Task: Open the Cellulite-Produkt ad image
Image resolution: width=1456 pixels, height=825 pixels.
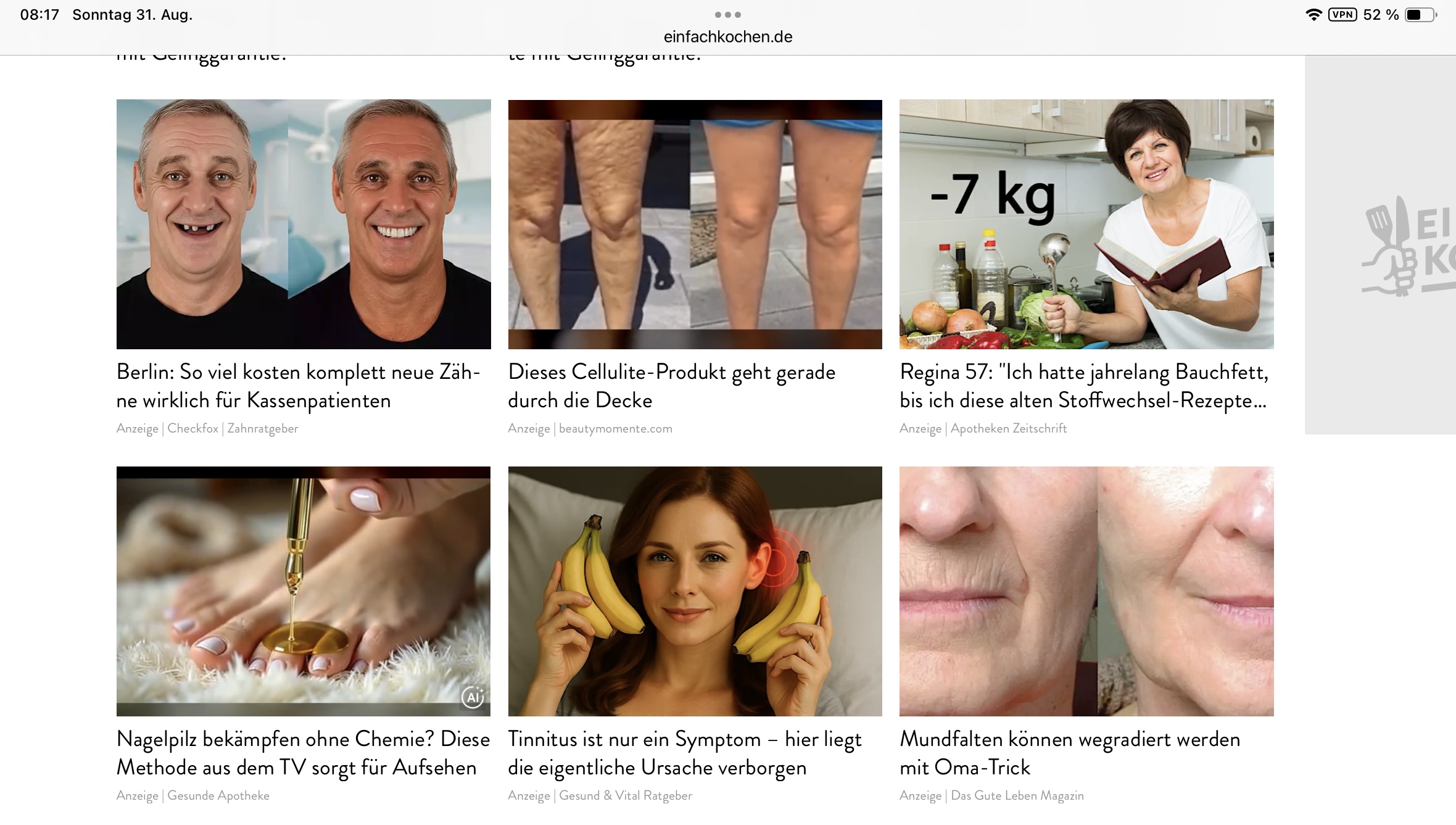Action: click(695, 224)
